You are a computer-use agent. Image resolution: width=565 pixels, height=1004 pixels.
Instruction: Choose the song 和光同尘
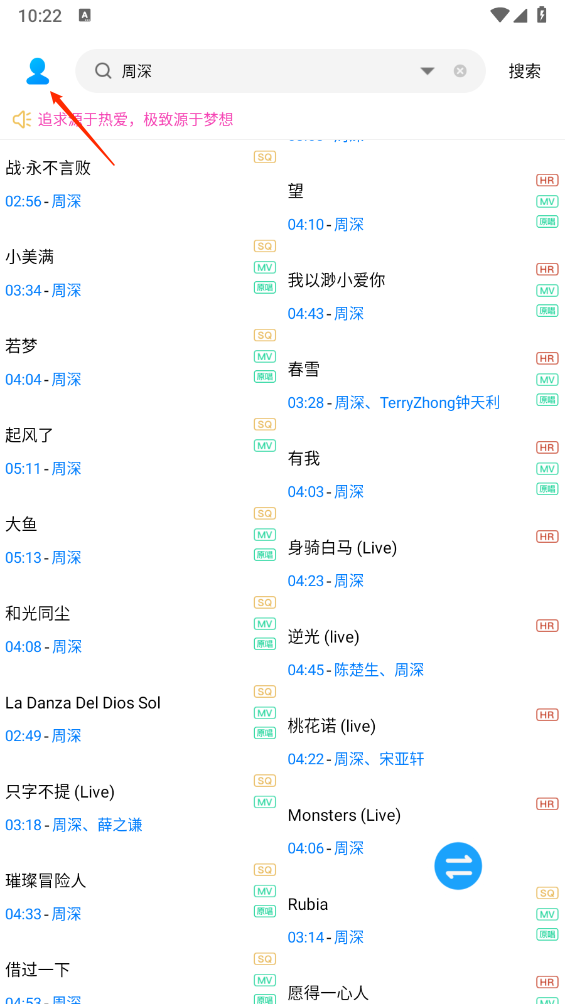(x=140, y=629)
